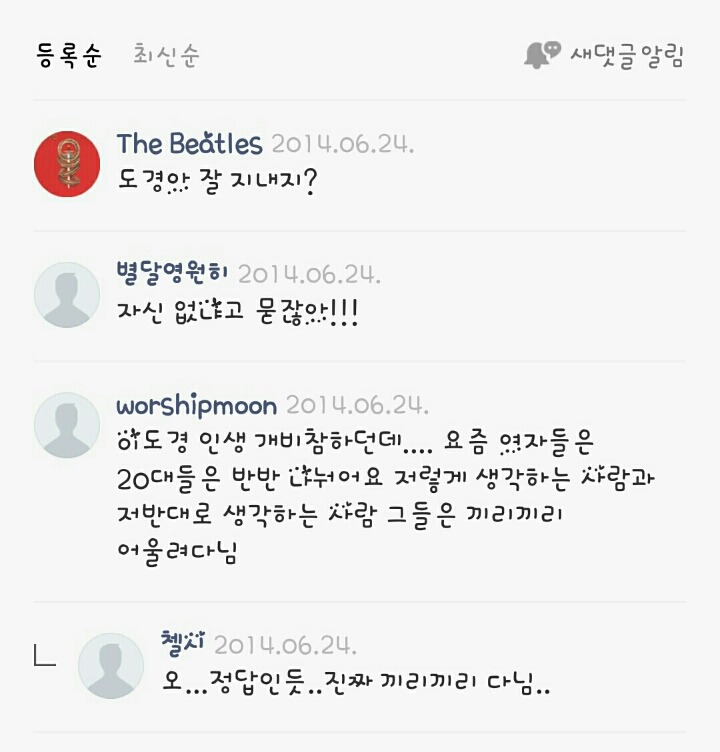
Task: Open The Beatles username link
Action: click(189, 144)
